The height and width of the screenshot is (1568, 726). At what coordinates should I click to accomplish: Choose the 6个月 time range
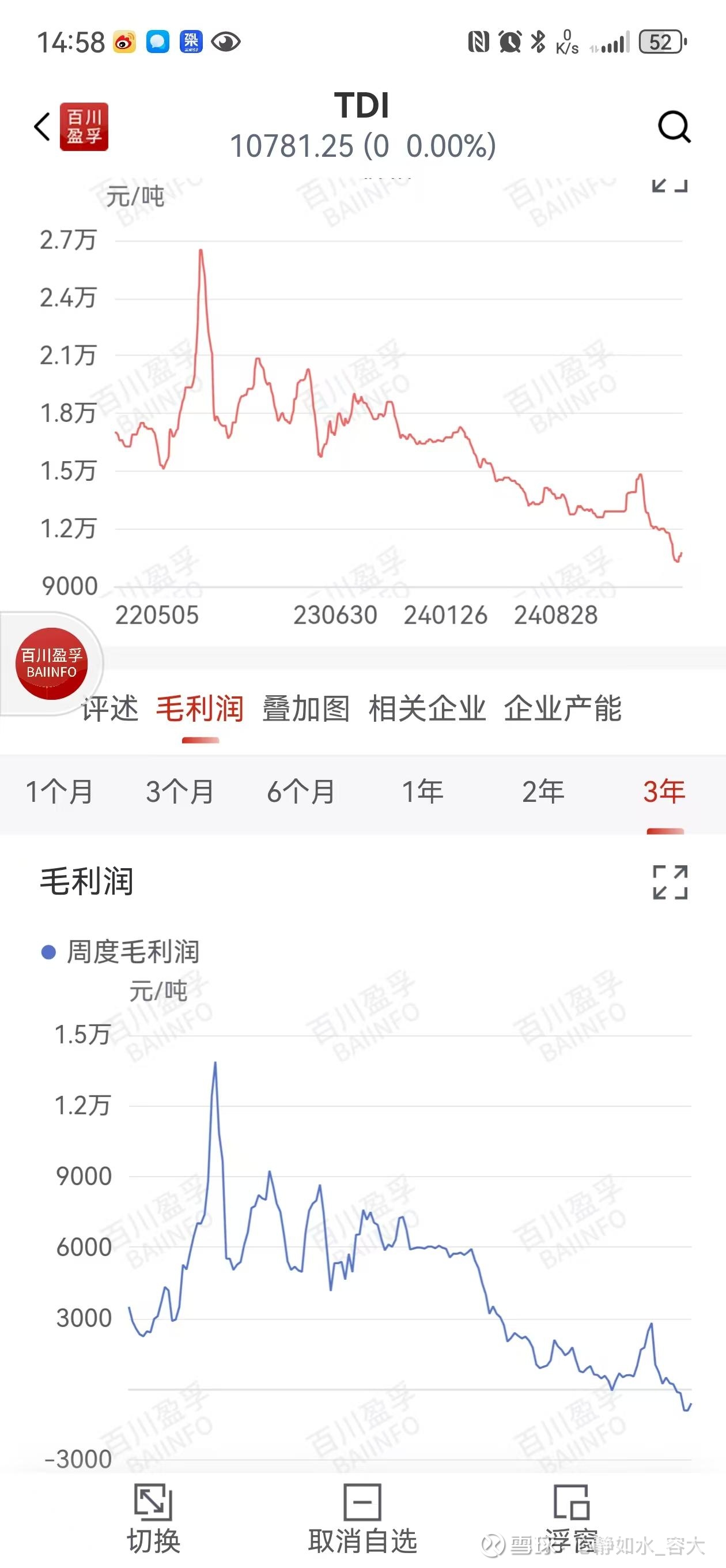tap(301, 792)
